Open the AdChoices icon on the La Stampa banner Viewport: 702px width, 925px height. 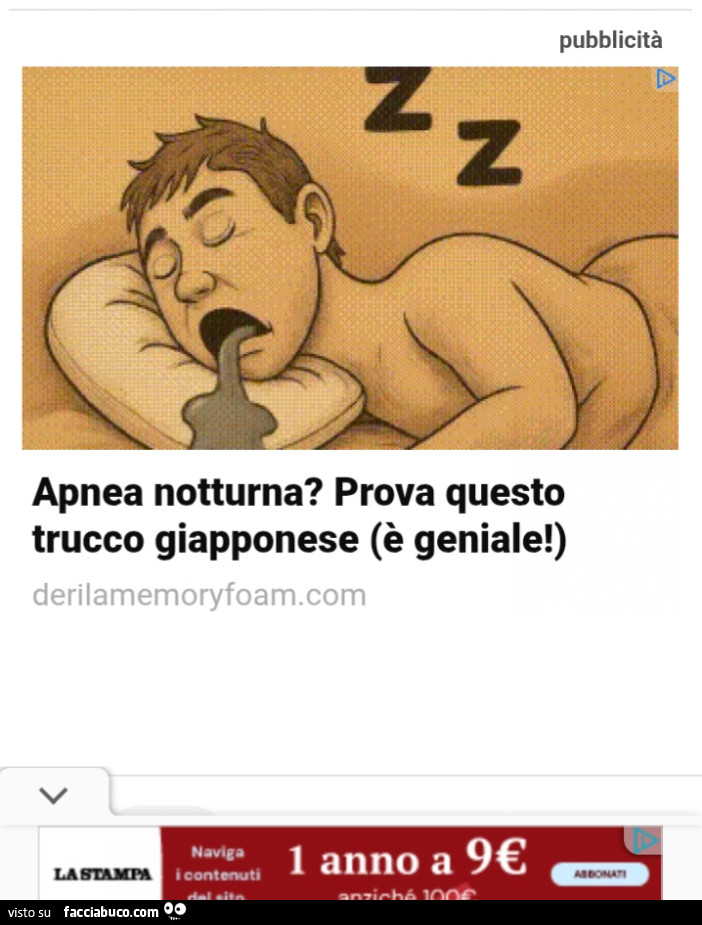647,840
